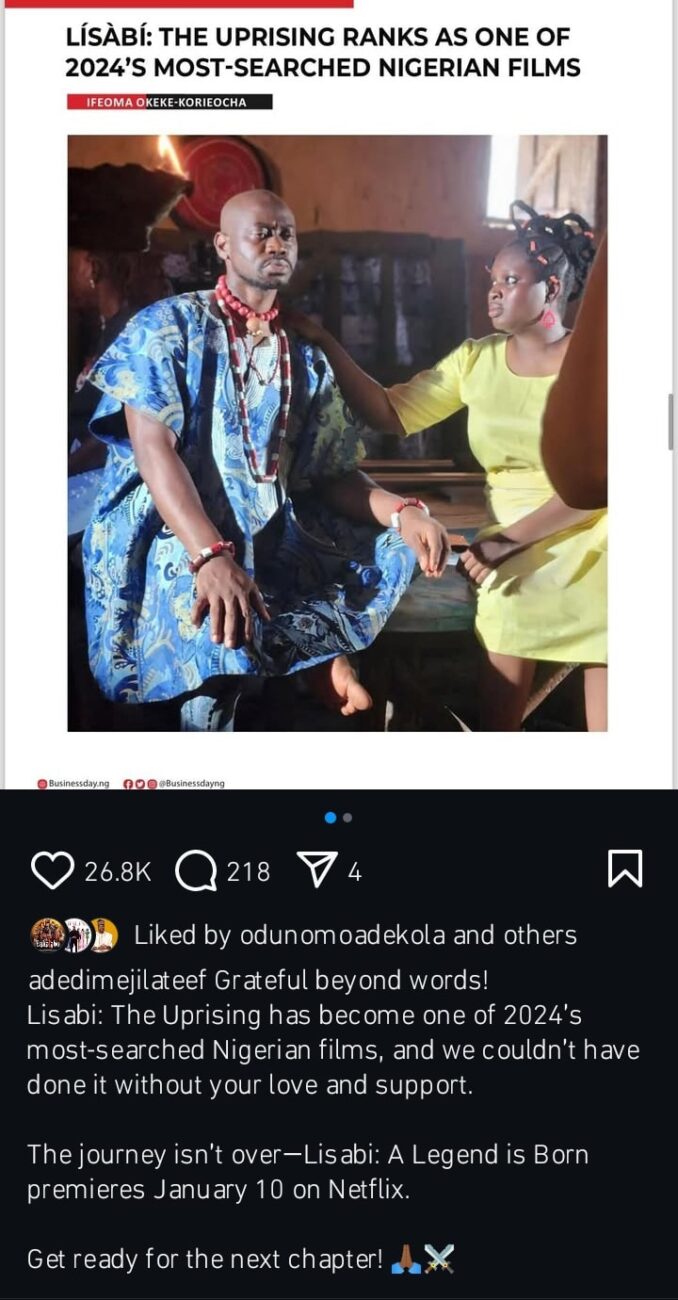678x1300 pixels.
Task: Save the post with the bookmark icon
Action: coord(625,869)
